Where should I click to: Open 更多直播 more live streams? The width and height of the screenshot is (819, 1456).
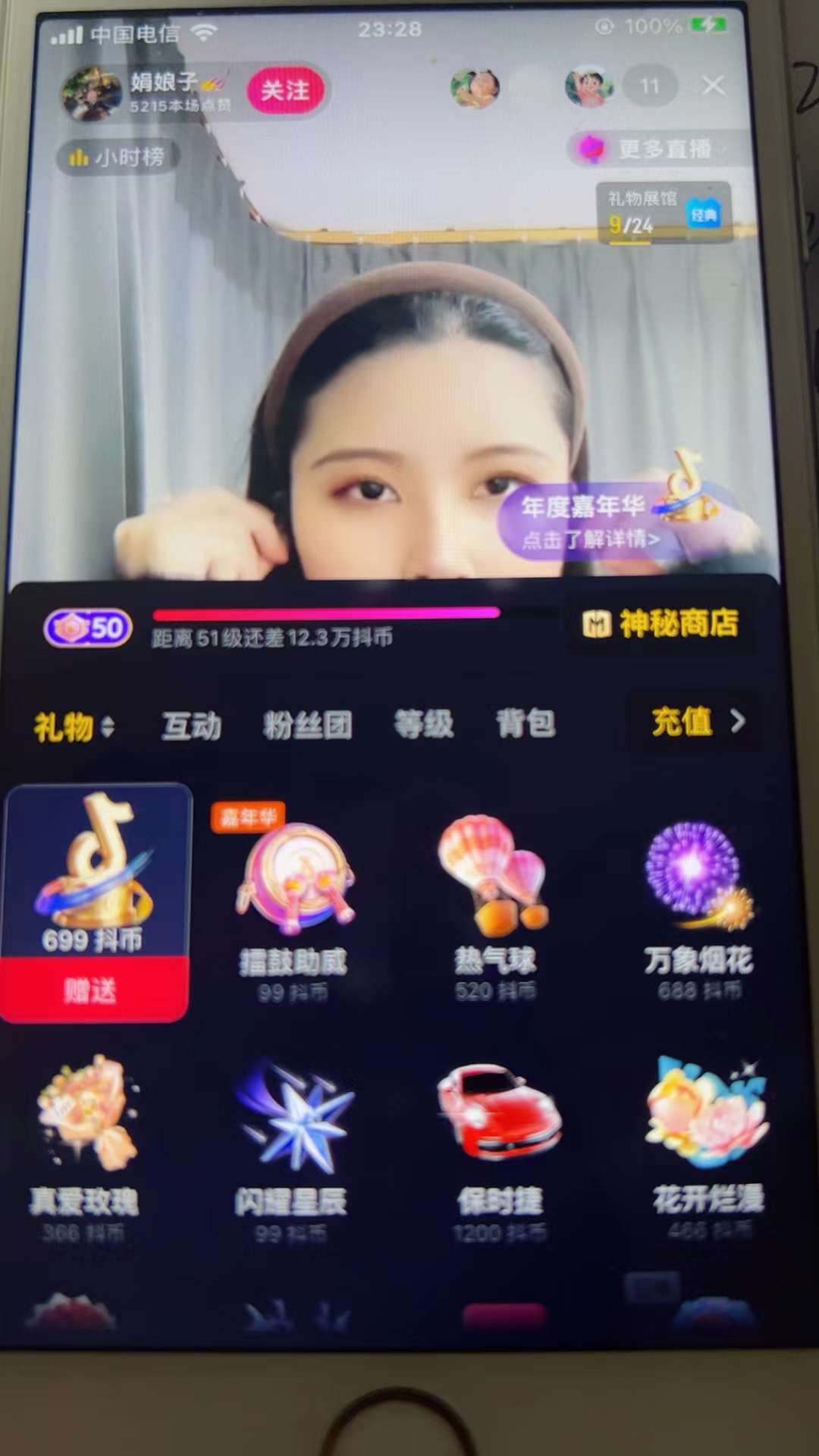(x=652, y=149)
